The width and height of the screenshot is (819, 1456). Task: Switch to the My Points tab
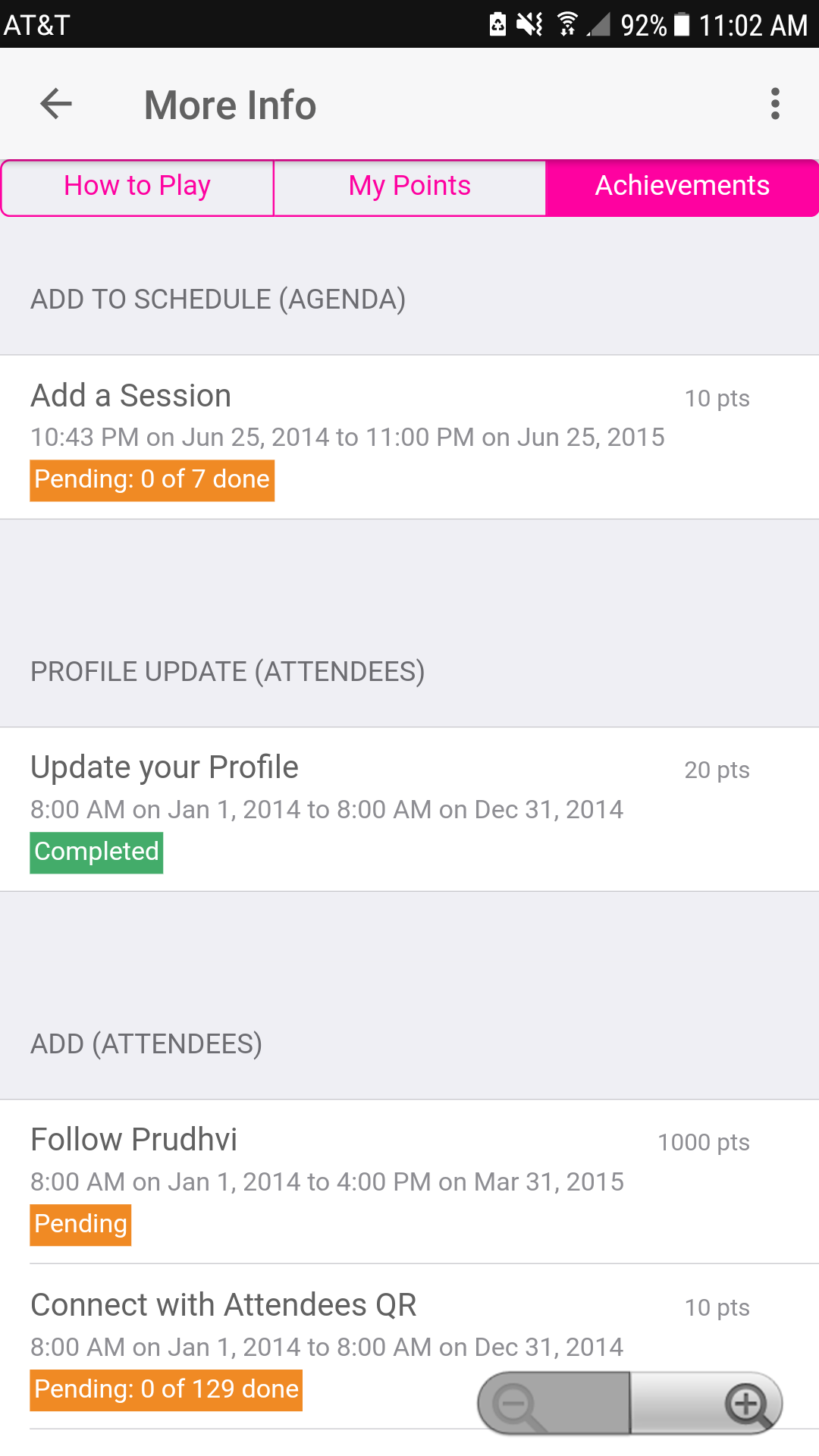[x=409, y=187]
